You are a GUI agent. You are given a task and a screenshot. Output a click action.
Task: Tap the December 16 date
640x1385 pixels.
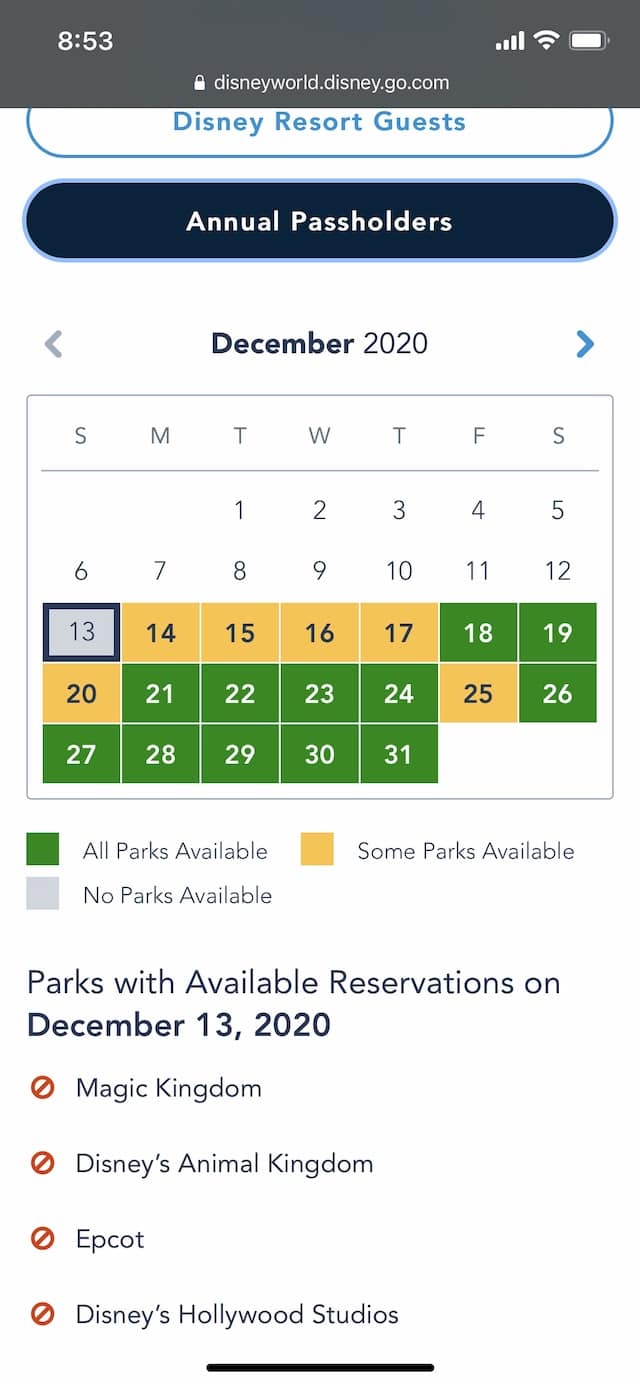pos(319,632)
